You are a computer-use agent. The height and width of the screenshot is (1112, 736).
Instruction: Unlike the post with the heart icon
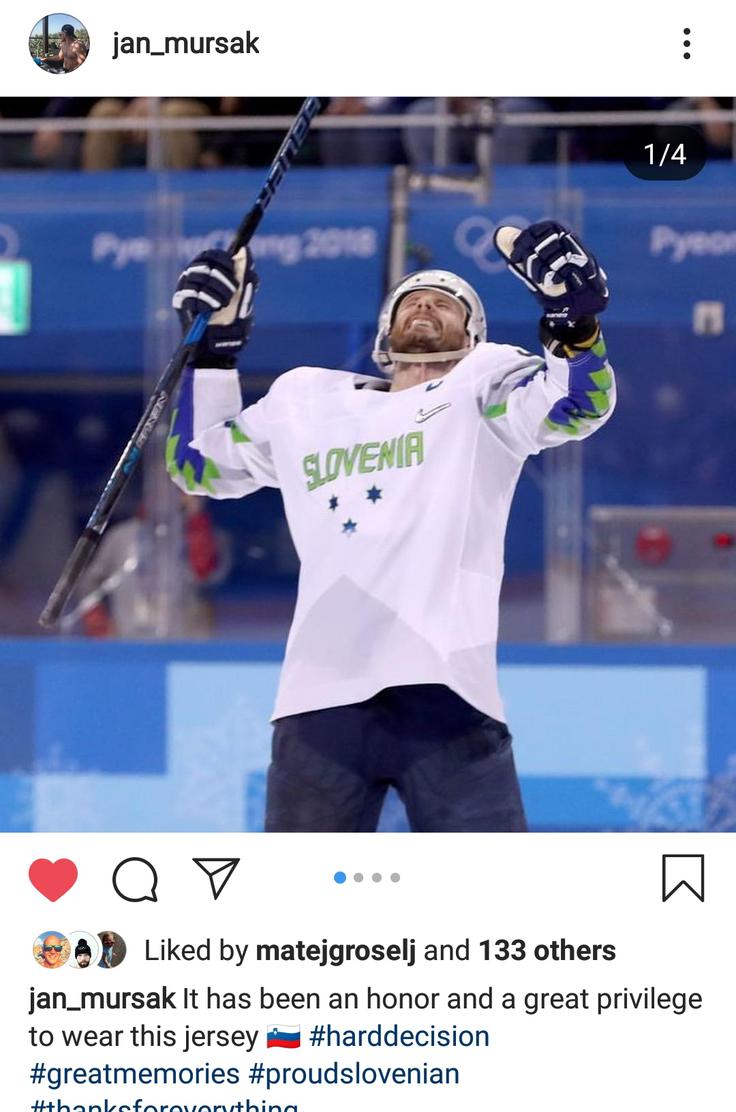click(x=53, y=879)
